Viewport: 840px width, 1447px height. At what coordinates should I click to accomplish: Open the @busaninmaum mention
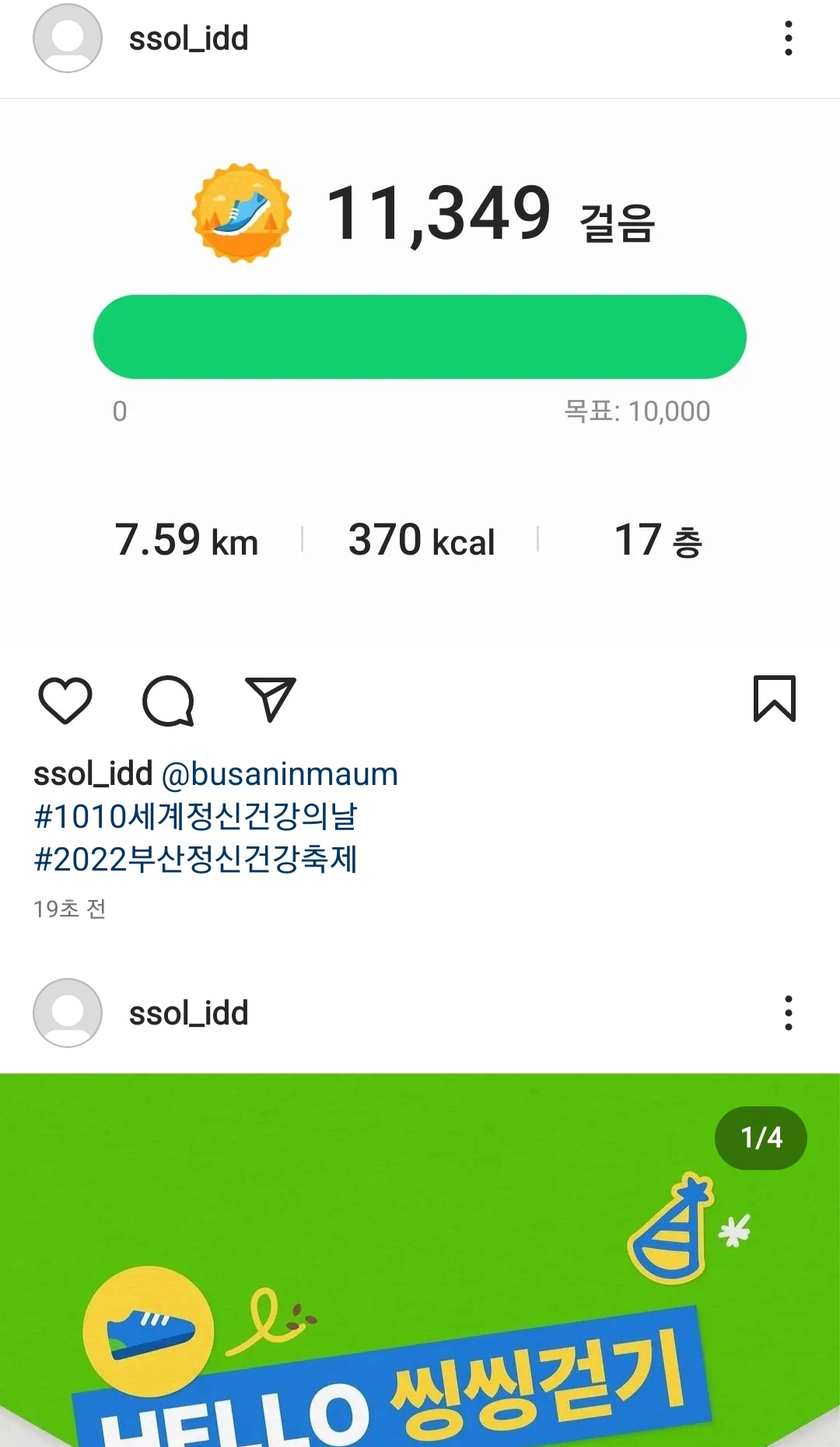pos(279,774)
